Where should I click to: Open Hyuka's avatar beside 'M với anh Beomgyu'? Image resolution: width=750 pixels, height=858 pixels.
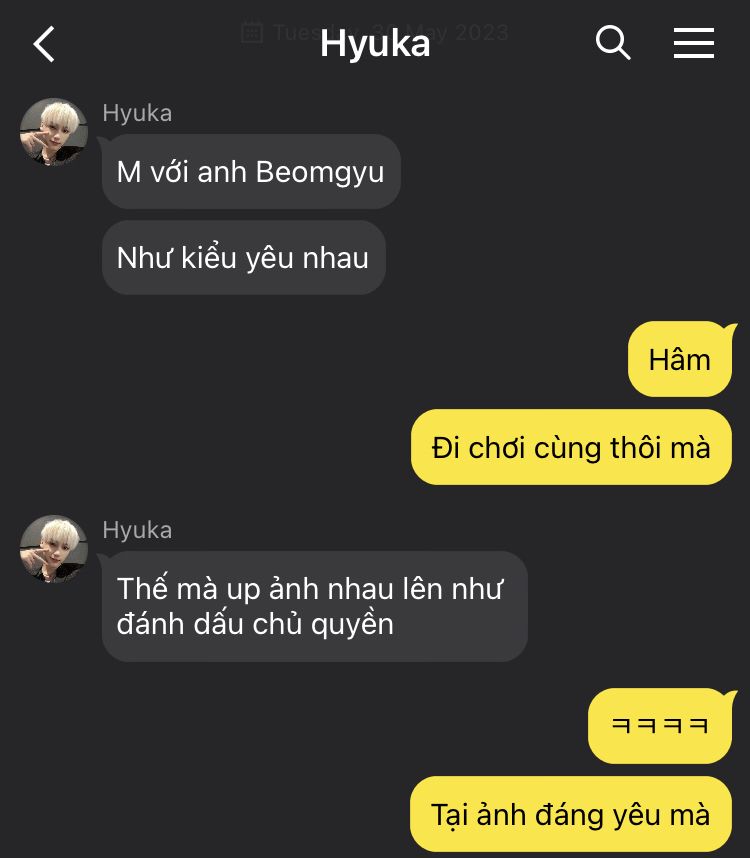coord(54,132)
